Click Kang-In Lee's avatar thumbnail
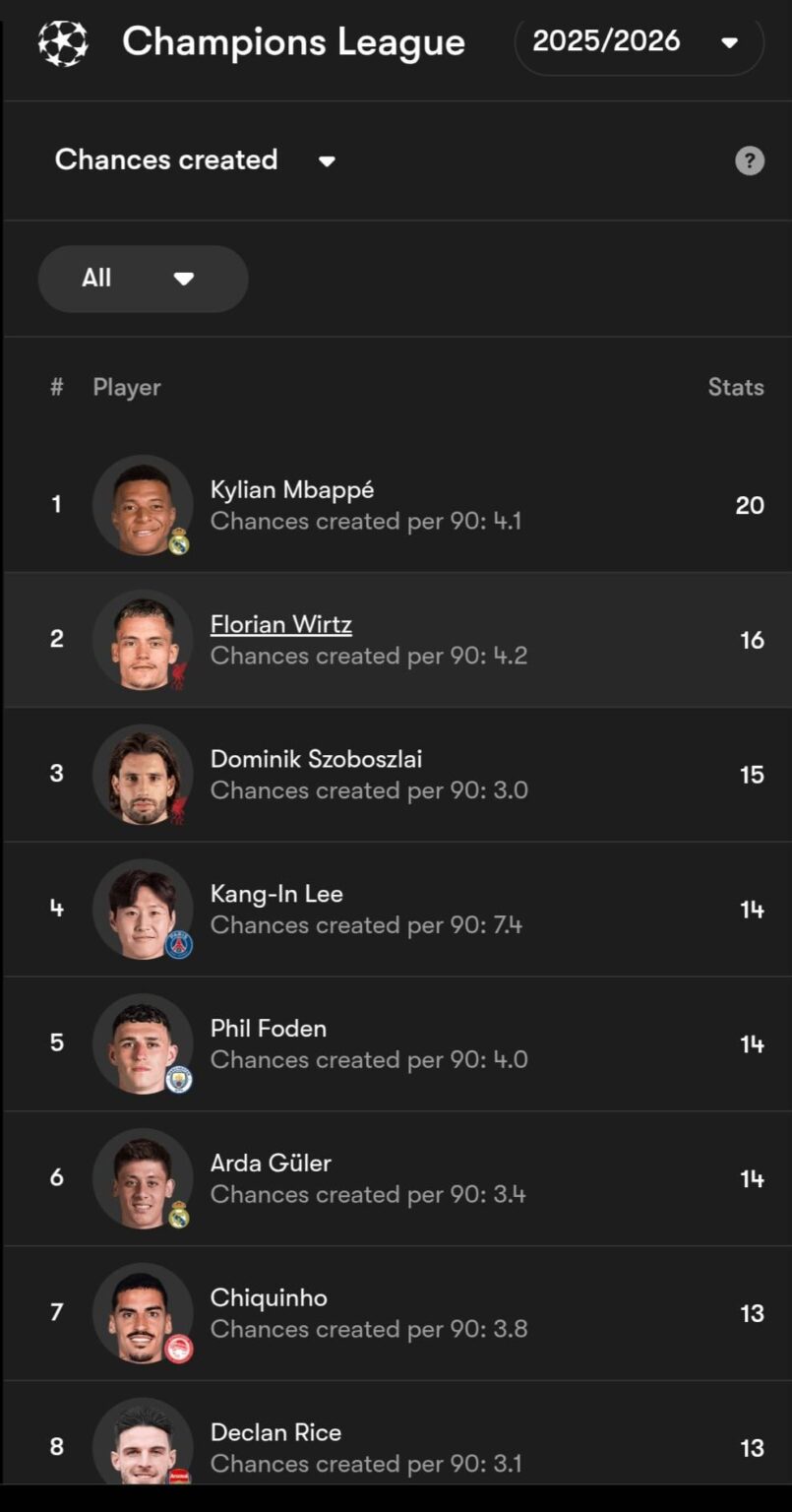The image size is (792, 1512). (143, 909)
